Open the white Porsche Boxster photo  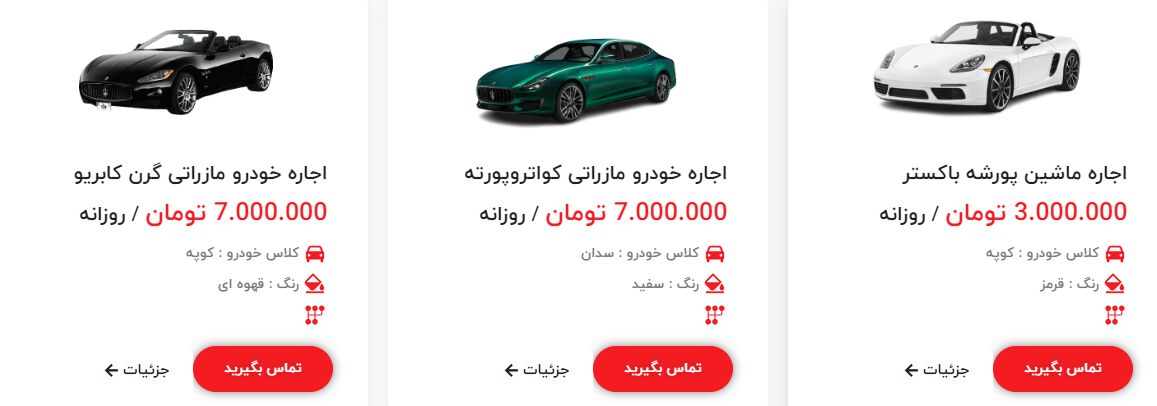point(976,67)
